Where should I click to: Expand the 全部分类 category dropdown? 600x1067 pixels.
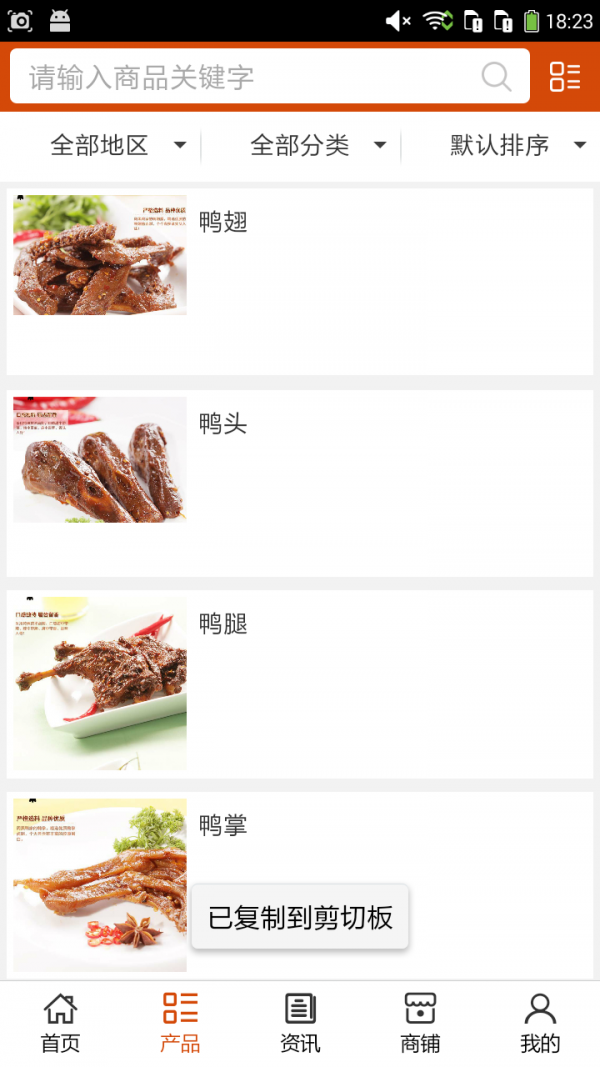coord(317,146)
